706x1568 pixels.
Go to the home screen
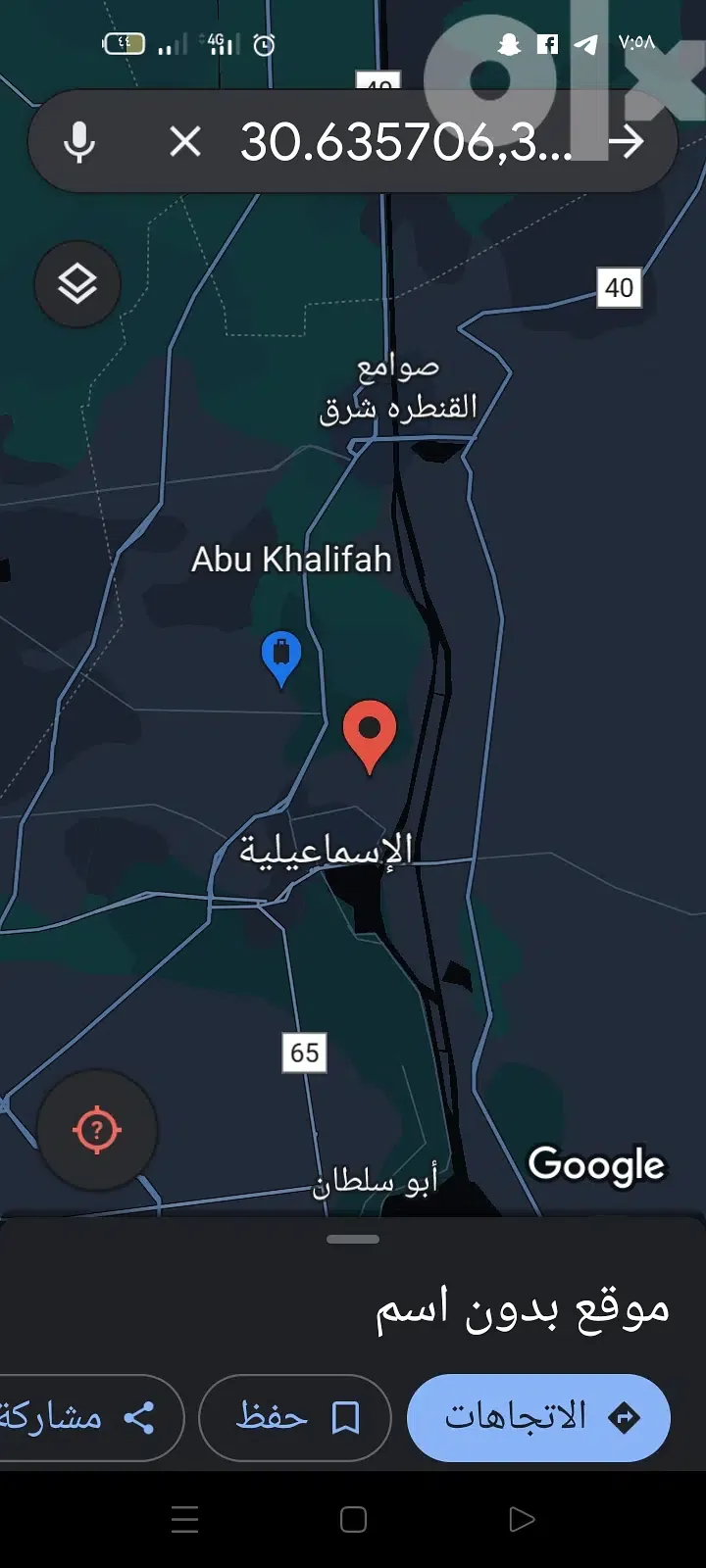tap(353, 1520)
